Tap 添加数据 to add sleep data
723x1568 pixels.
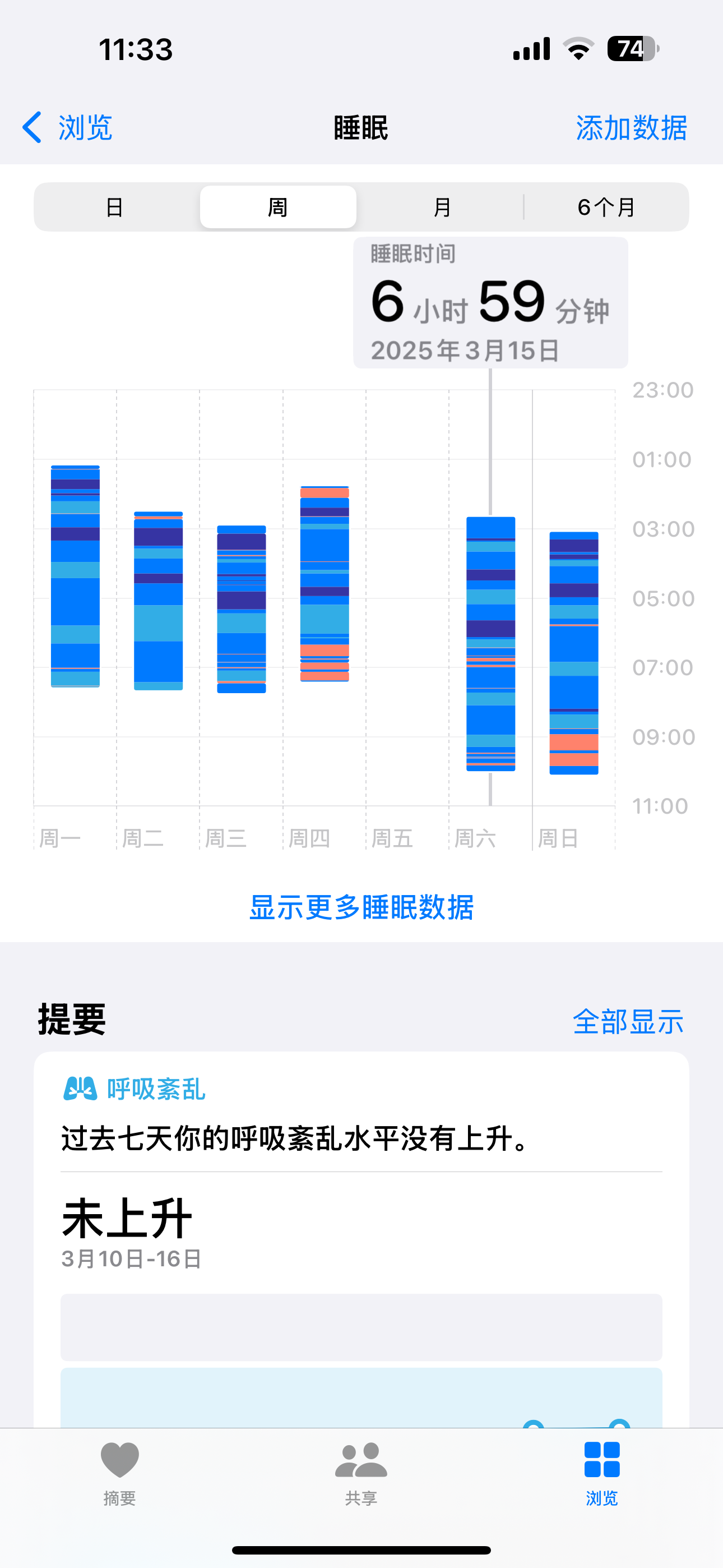tap(631, 128)
